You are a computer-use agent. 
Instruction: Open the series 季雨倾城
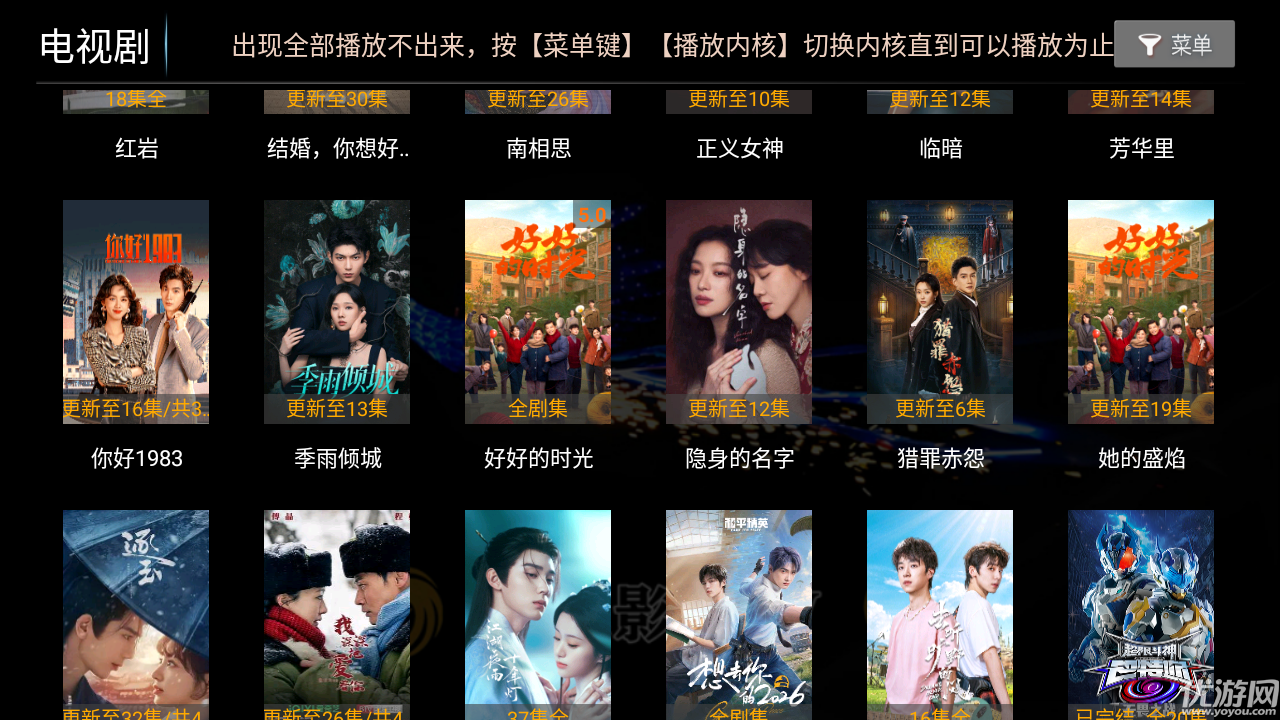coord(337,312)
